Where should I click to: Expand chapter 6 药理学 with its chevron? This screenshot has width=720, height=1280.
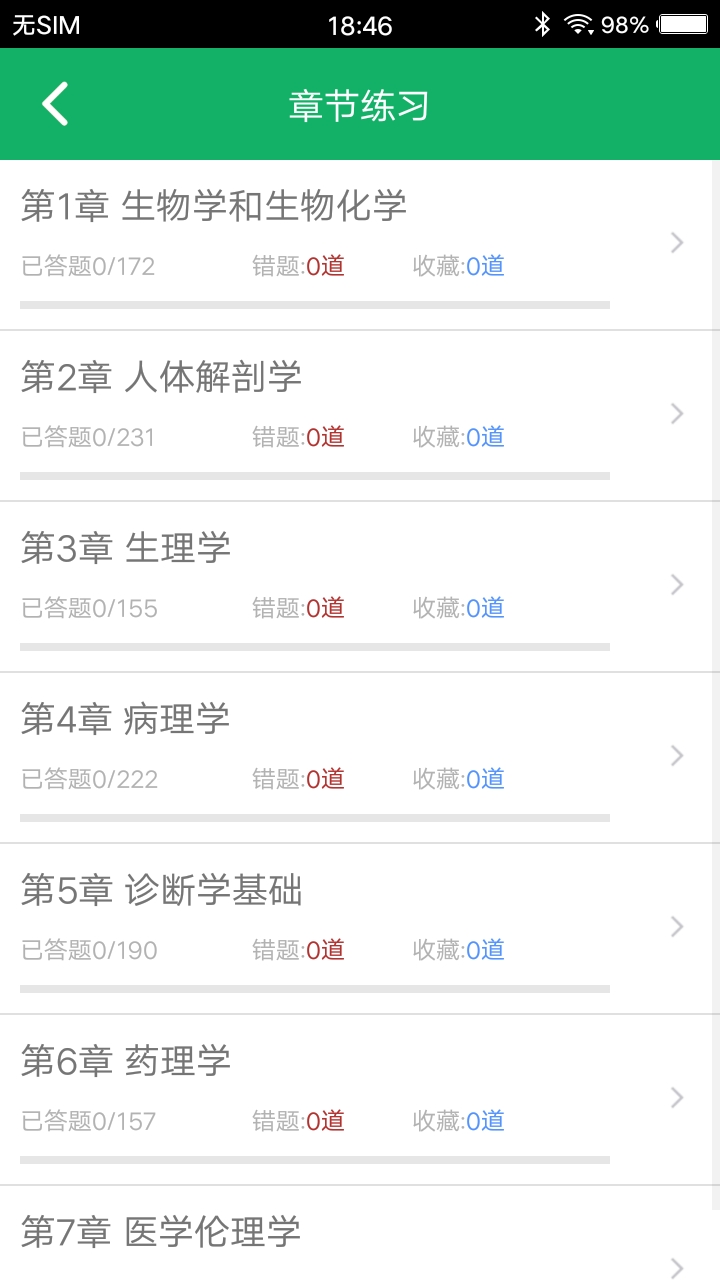676,1097
